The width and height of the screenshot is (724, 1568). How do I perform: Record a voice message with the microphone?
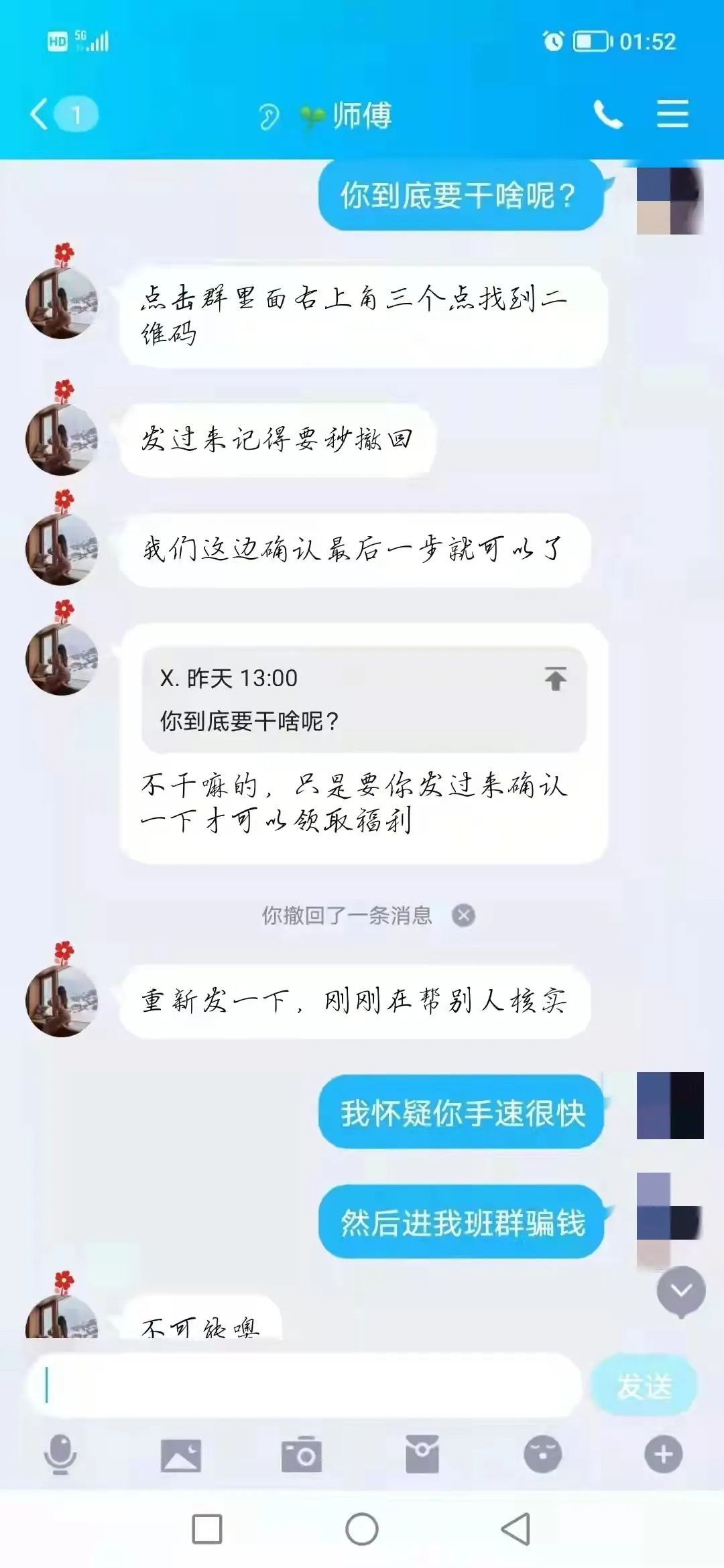(x=60, y=1454)
